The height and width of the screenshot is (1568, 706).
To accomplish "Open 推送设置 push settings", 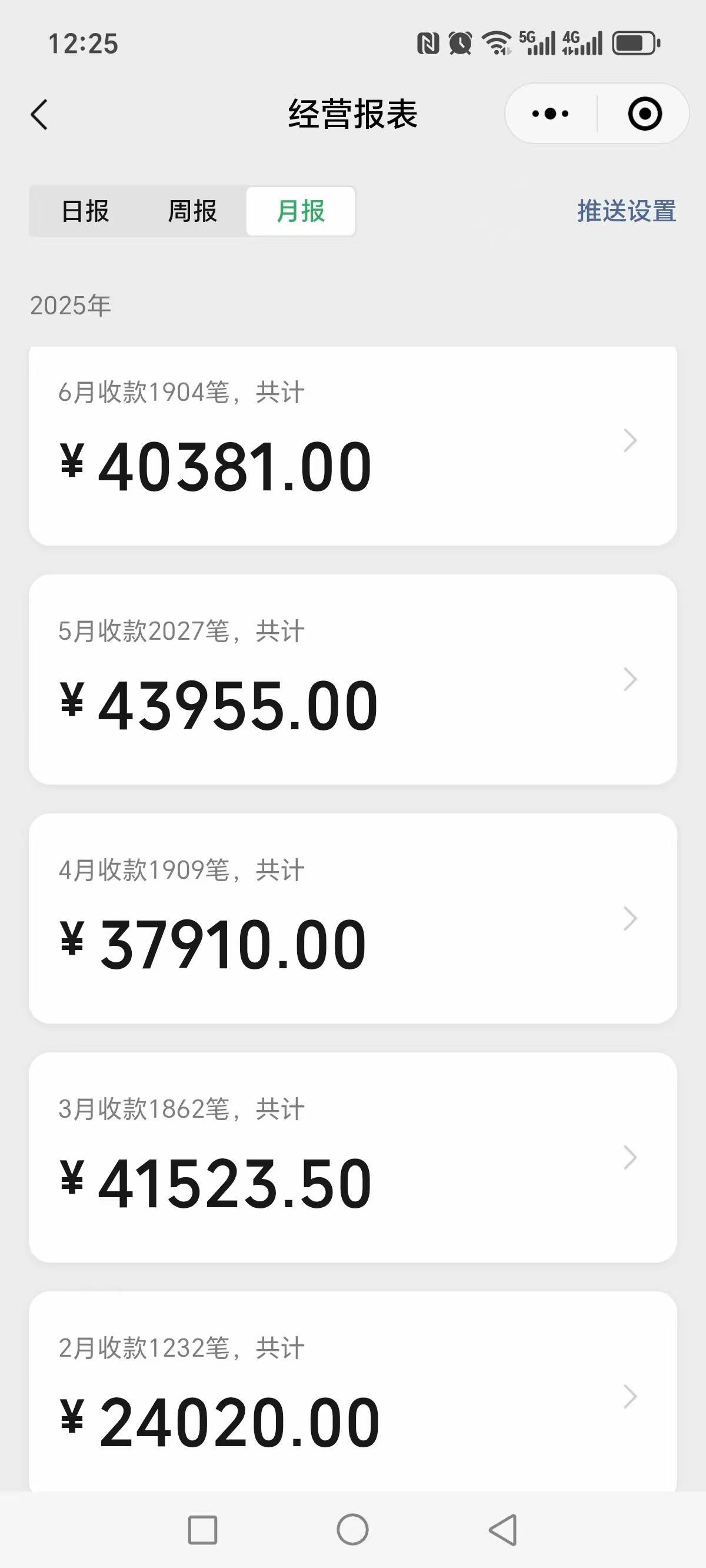I will click(627, 211).
